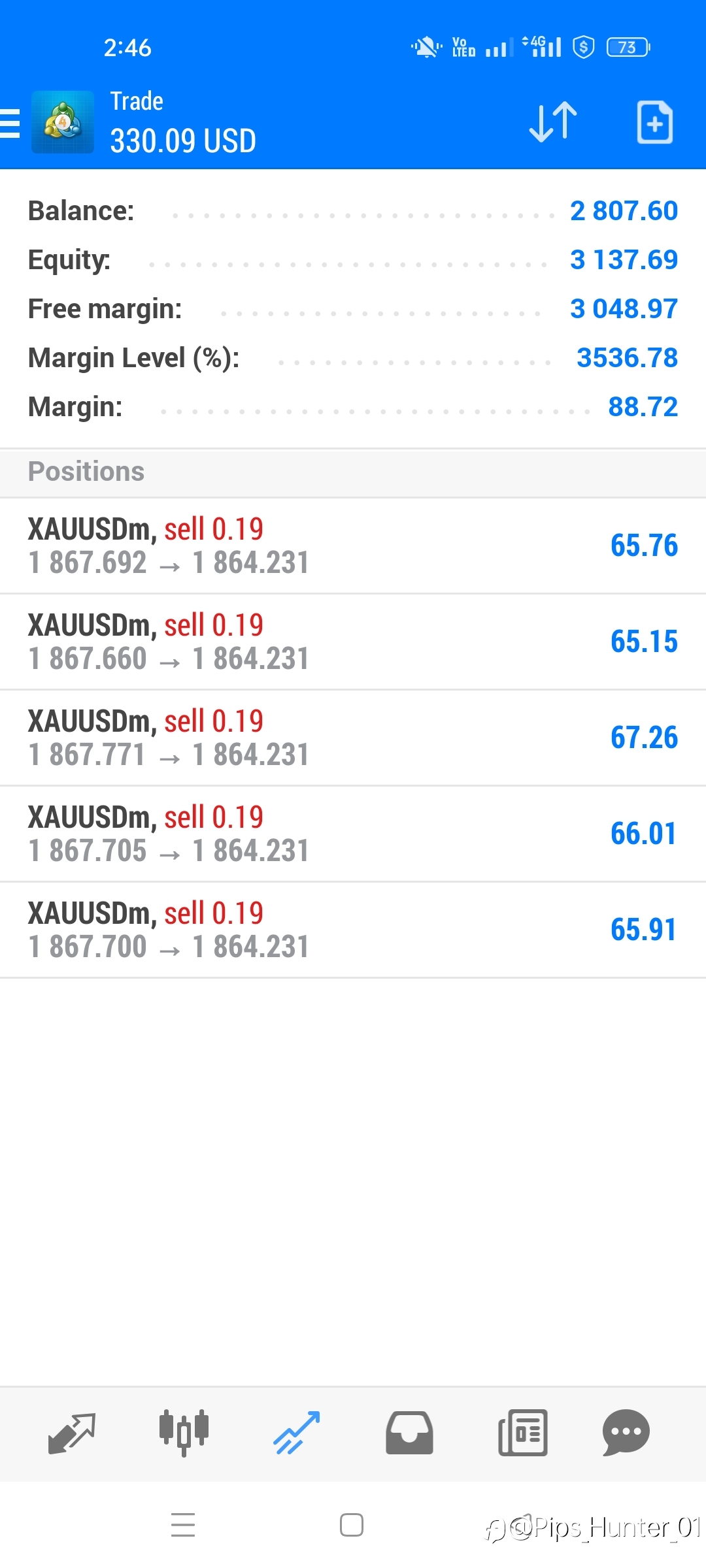706x1568 pixels.
Task: Select the Trade tab with trend arrow
Action: (x=297, y=1433)
